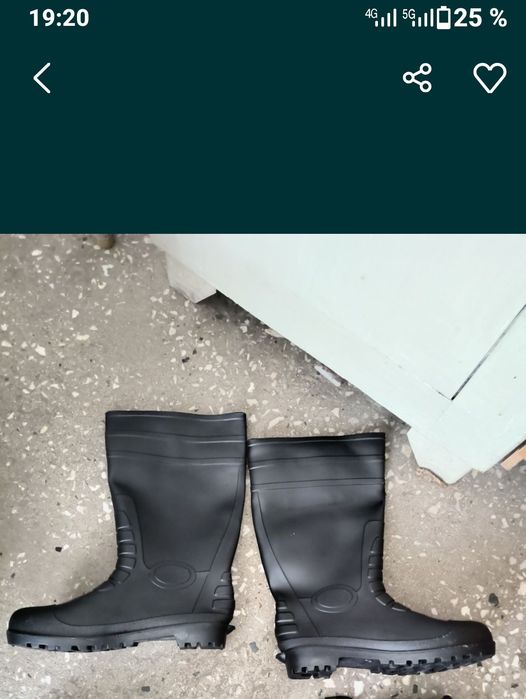526x699 pixels.
Task: Go back using the arrow icon
Action: pyautogui.click(x=42, y=78)
